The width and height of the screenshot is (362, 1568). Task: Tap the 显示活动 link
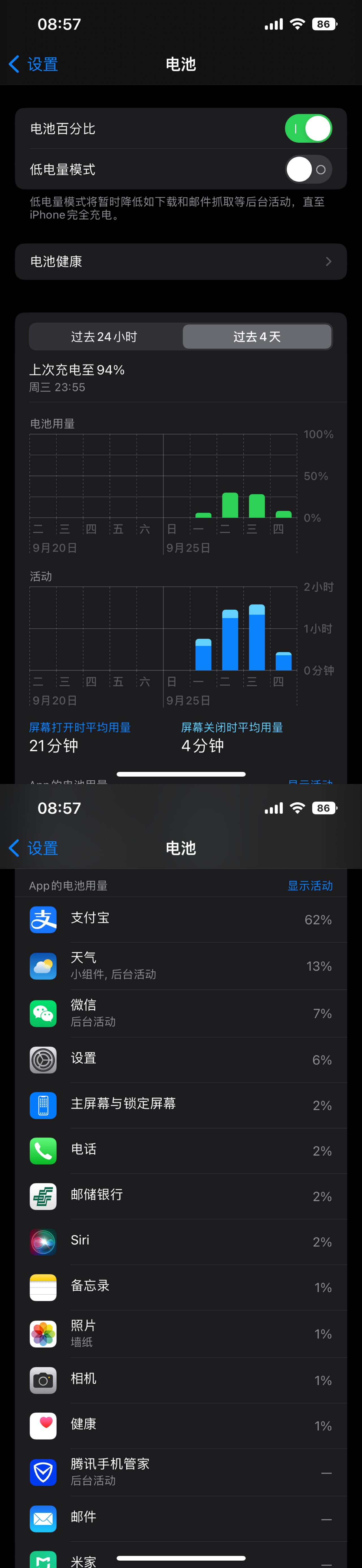[x=310, y=886]
